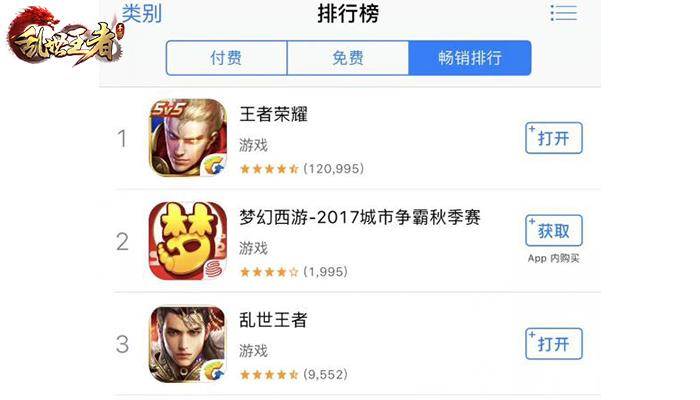Open 梦幻西游-2017城市争霸秋季赛 app page

tap(359, 217)
